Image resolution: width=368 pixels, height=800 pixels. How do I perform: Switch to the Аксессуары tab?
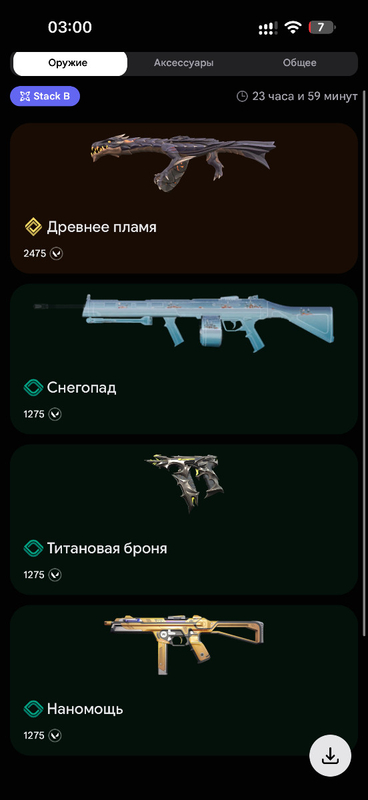pos(184,63)
